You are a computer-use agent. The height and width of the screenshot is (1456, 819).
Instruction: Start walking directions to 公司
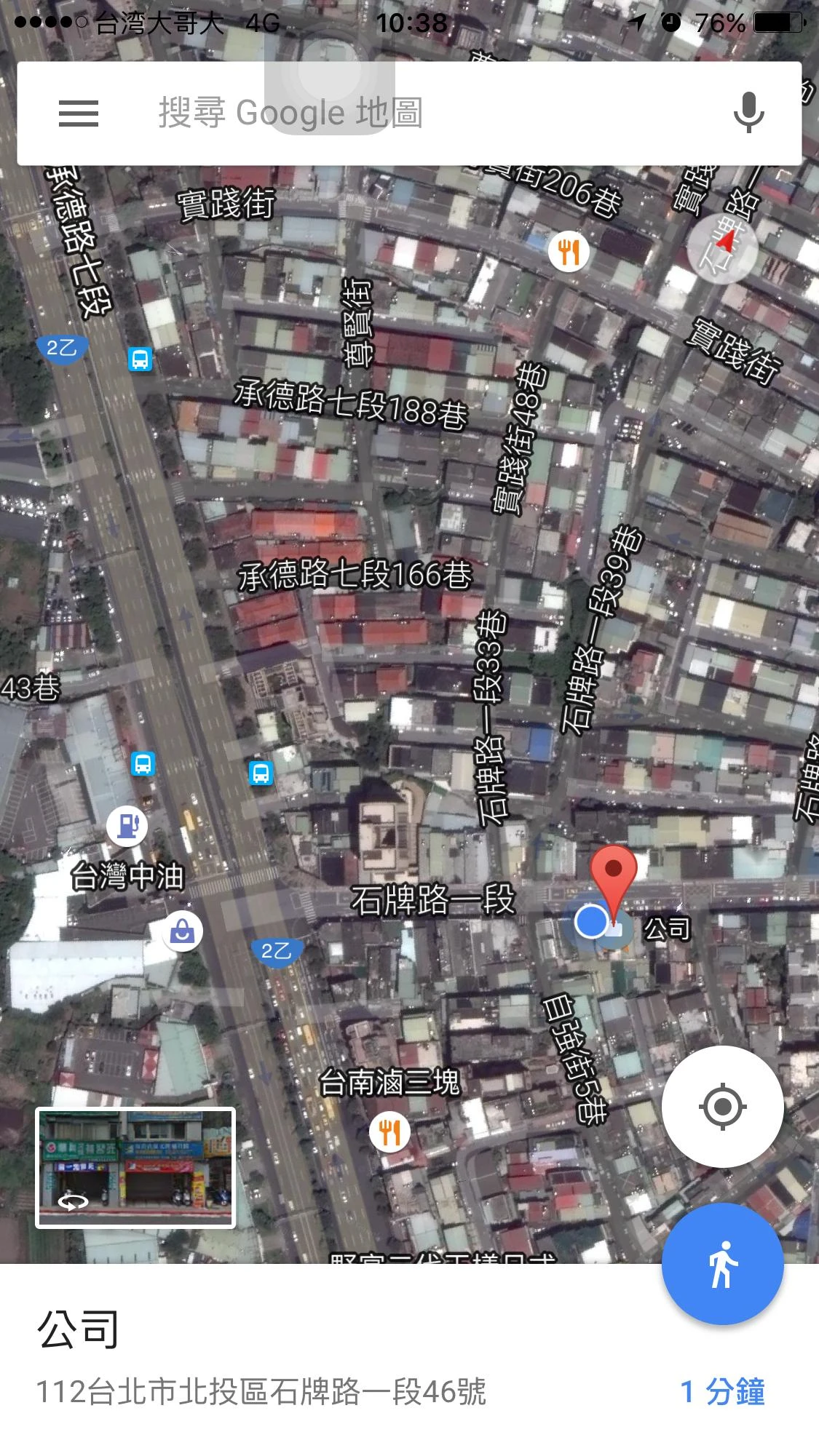[x=722, y=1263]
